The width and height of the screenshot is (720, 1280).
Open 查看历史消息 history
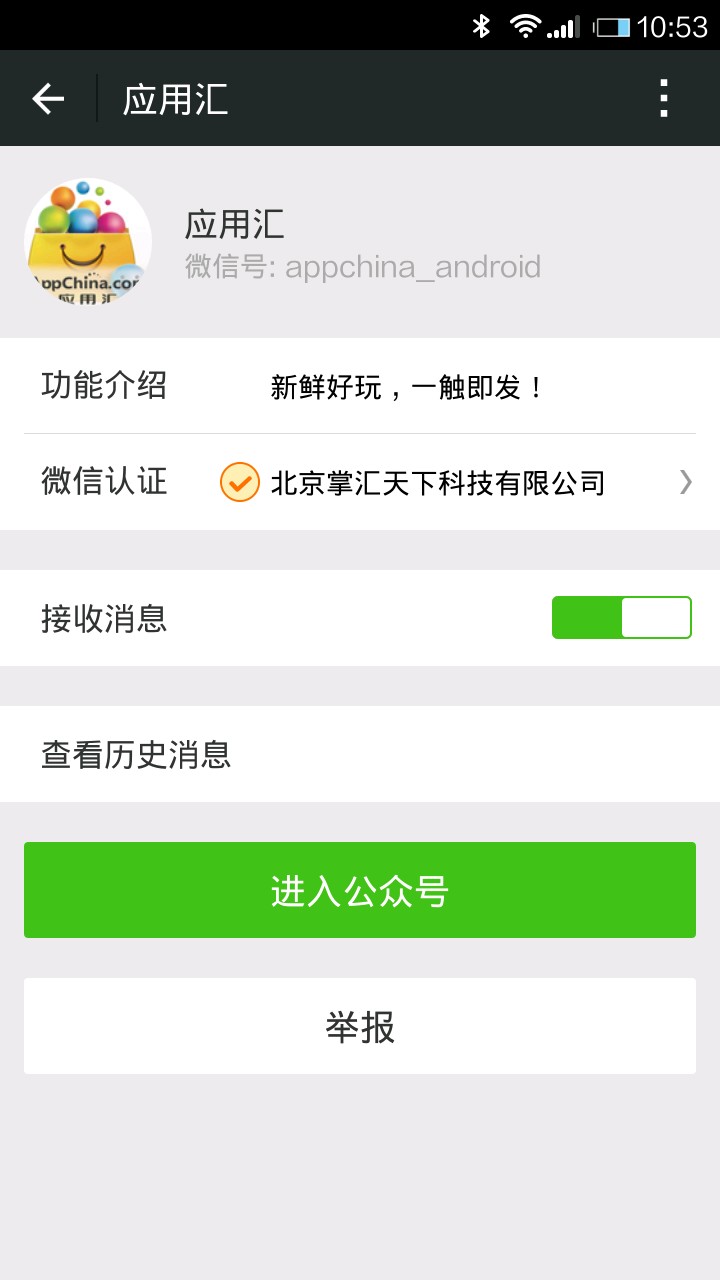tap(360, 754)
